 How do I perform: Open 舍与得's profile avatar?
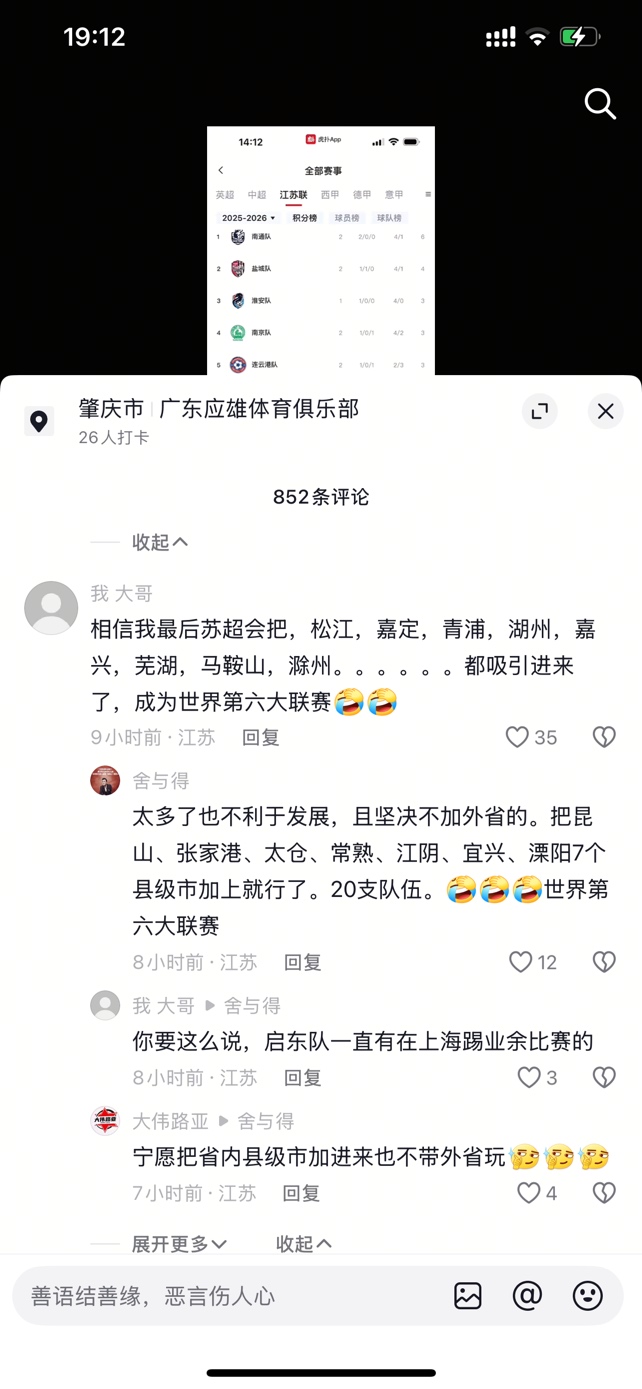105,781
